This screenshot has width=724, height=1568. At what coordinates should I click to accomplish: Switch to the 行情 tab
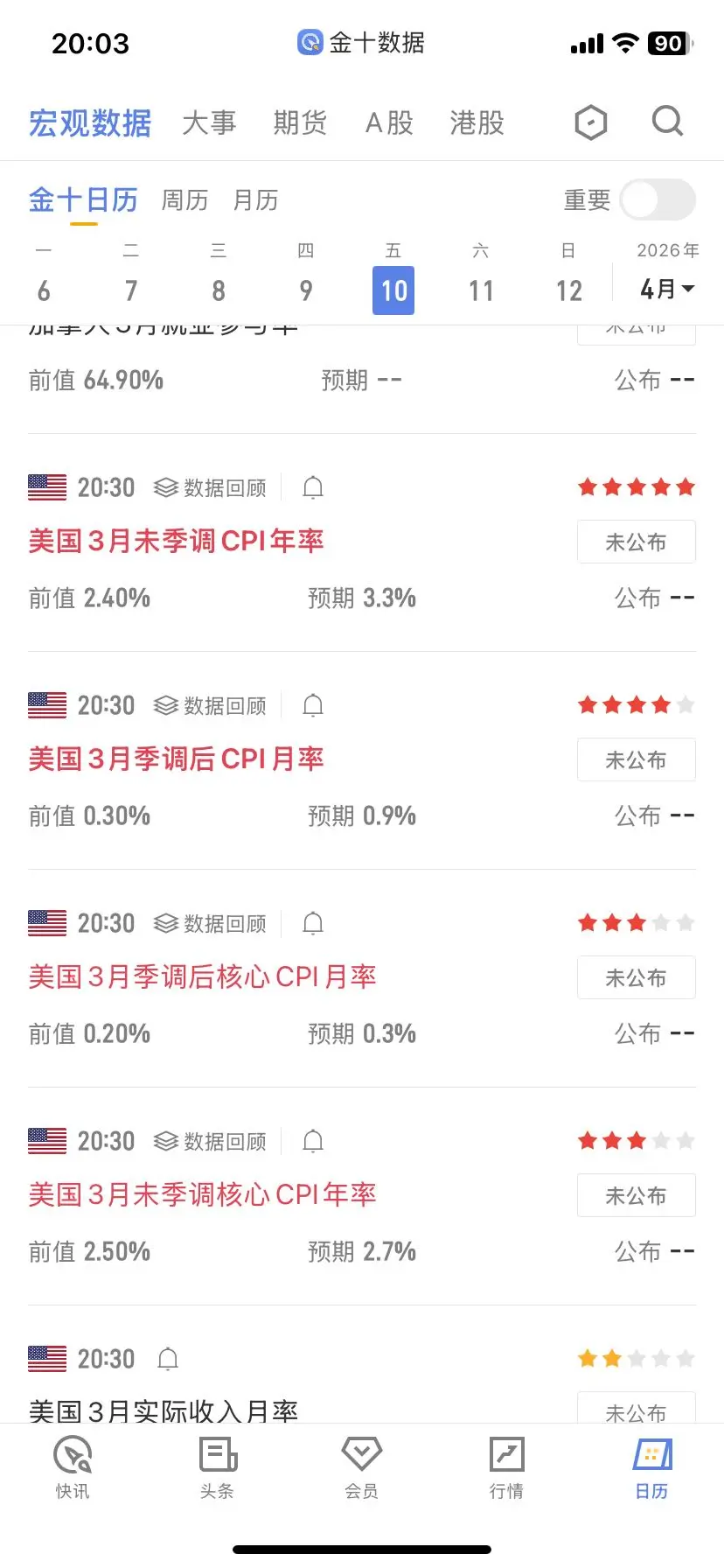coord(506,1467)
